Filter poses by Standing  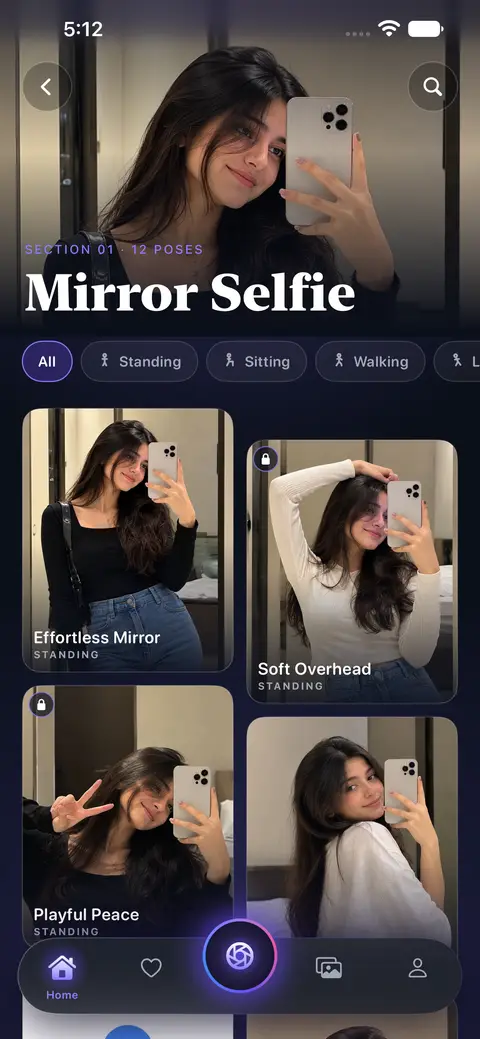coord(139,361)
